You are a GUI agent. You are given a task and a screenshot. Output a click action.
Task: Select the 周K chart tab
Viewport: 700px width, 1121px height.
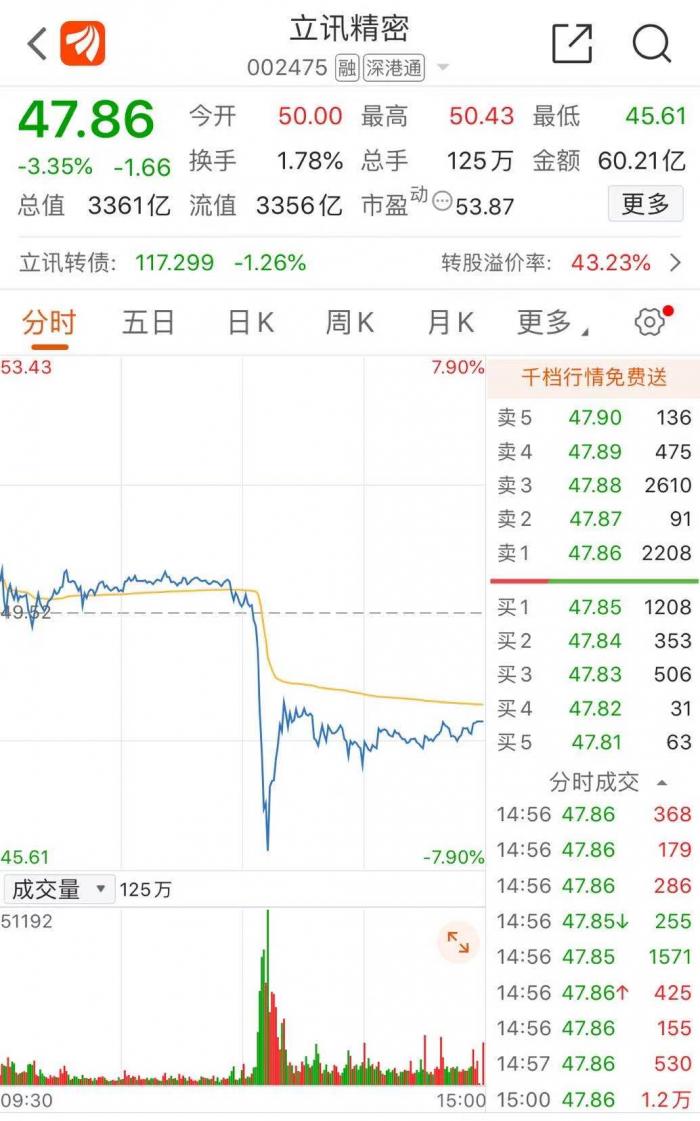pyautogui.click(x=349, y=322)
